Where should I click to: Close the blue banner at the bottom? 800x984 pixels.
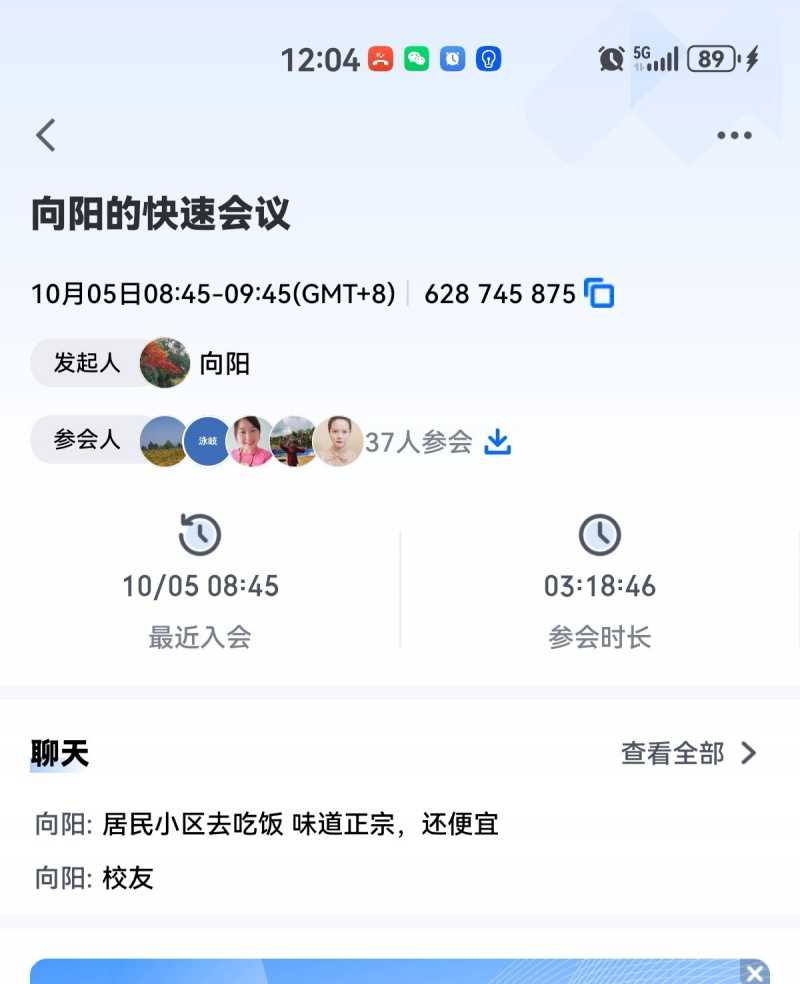[755, 972]
